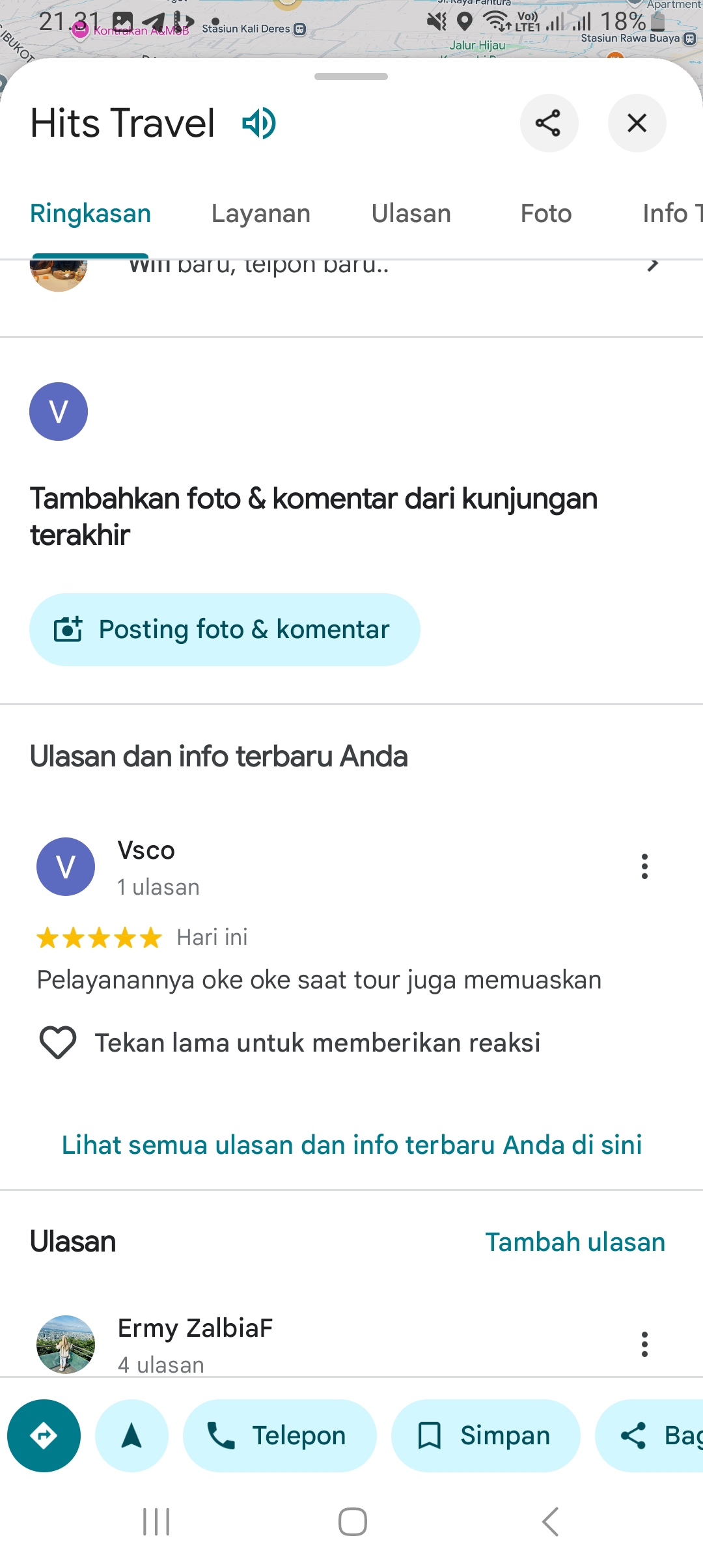Share Hits Travel from the header
The image size is (703, 1568).
pyautogui.click(x=549, y=123)
